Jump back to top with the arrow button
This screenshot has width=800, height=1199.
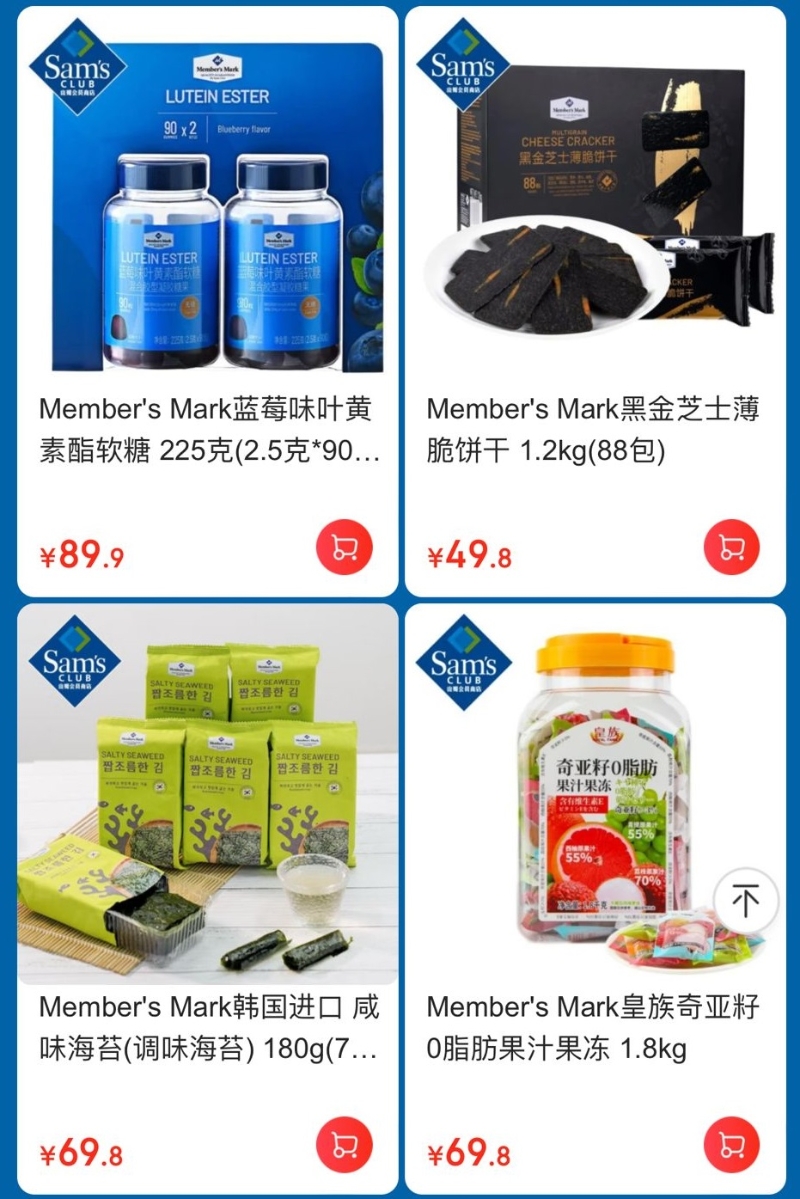coord(745,901)
